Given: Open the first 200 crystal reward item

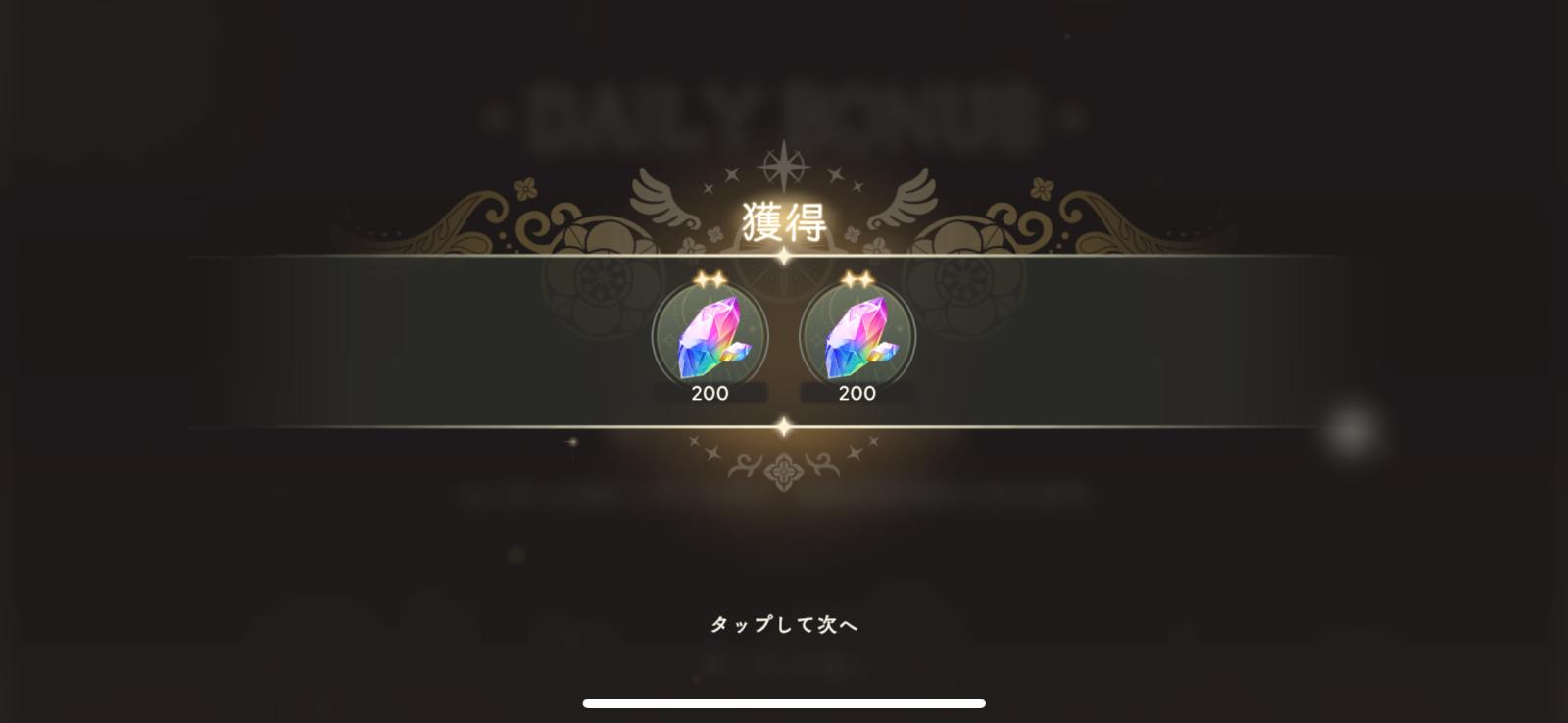Looking at the screenshot, I should tap(710, 337).
